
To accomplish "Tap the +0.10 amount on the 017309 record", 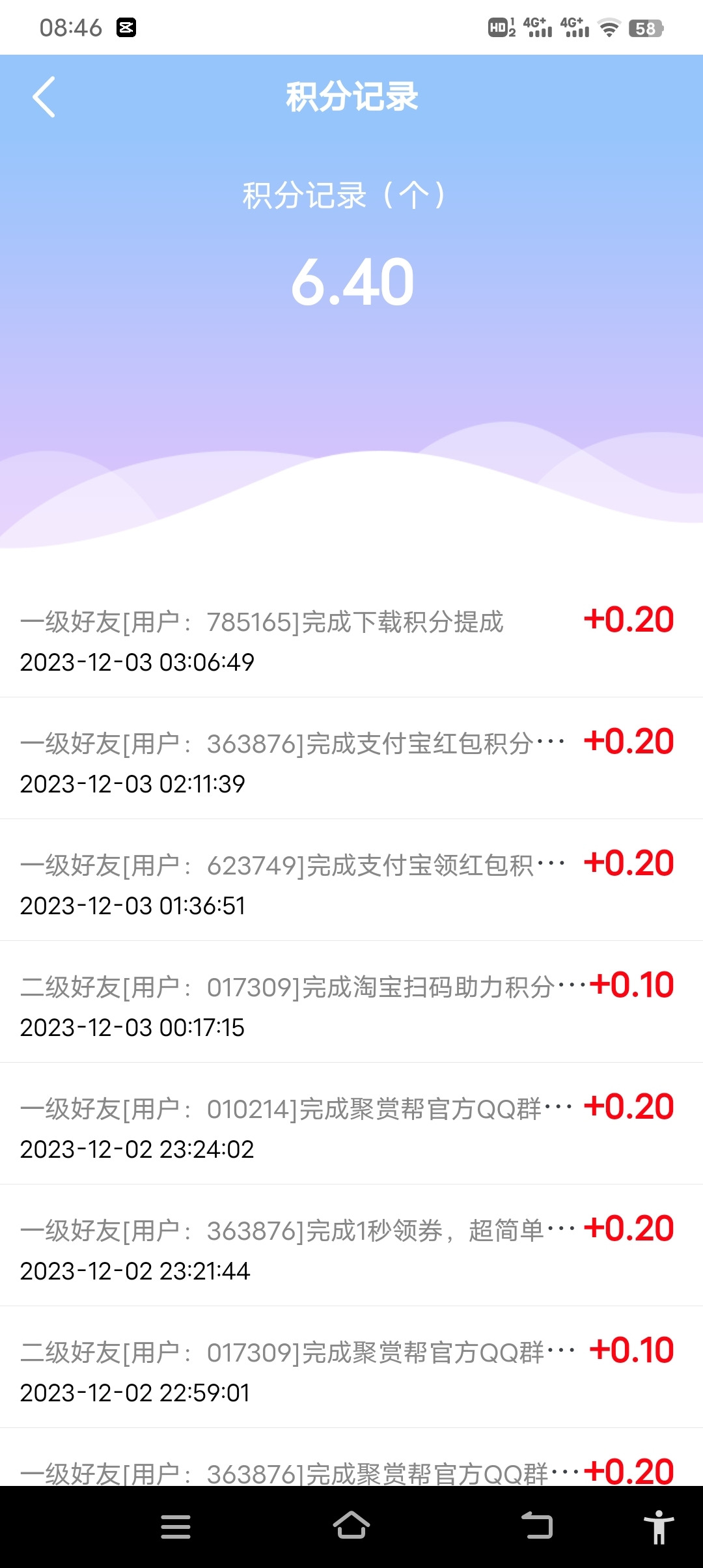I will (631, 985).
